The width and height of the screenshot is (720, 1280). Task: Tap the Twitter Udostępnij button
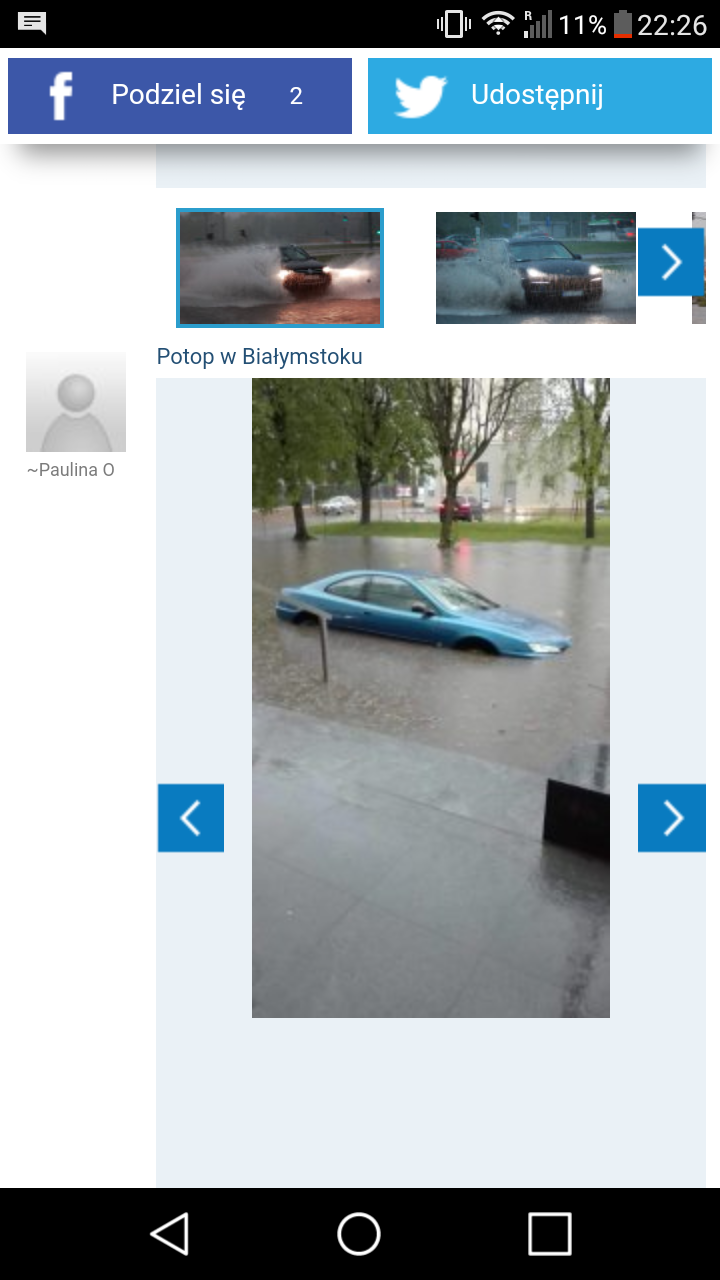[x=540, y=96]
